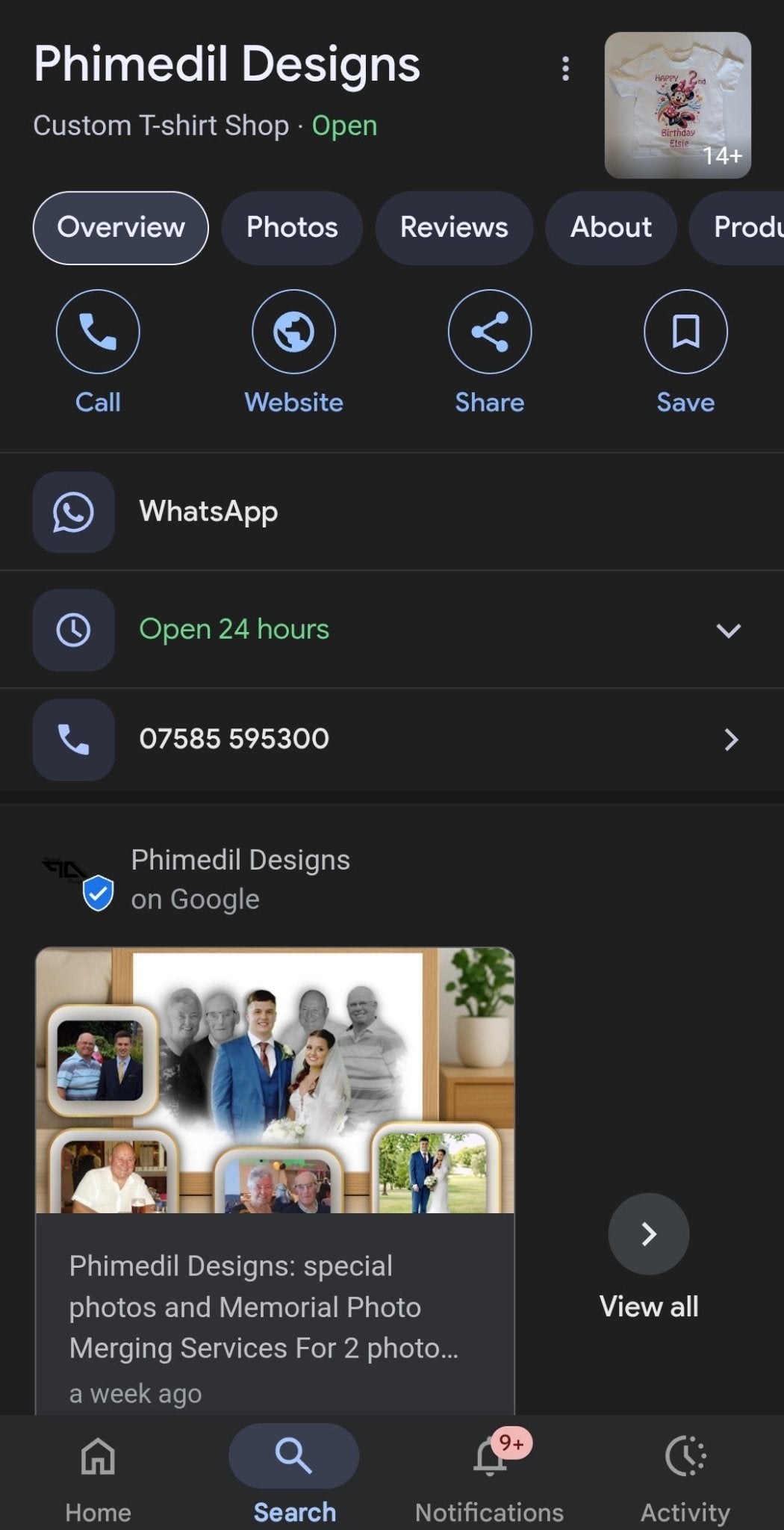Expand the Open 24 hours schedule
The image size is (784, 1530).
[x=727, y=630]
